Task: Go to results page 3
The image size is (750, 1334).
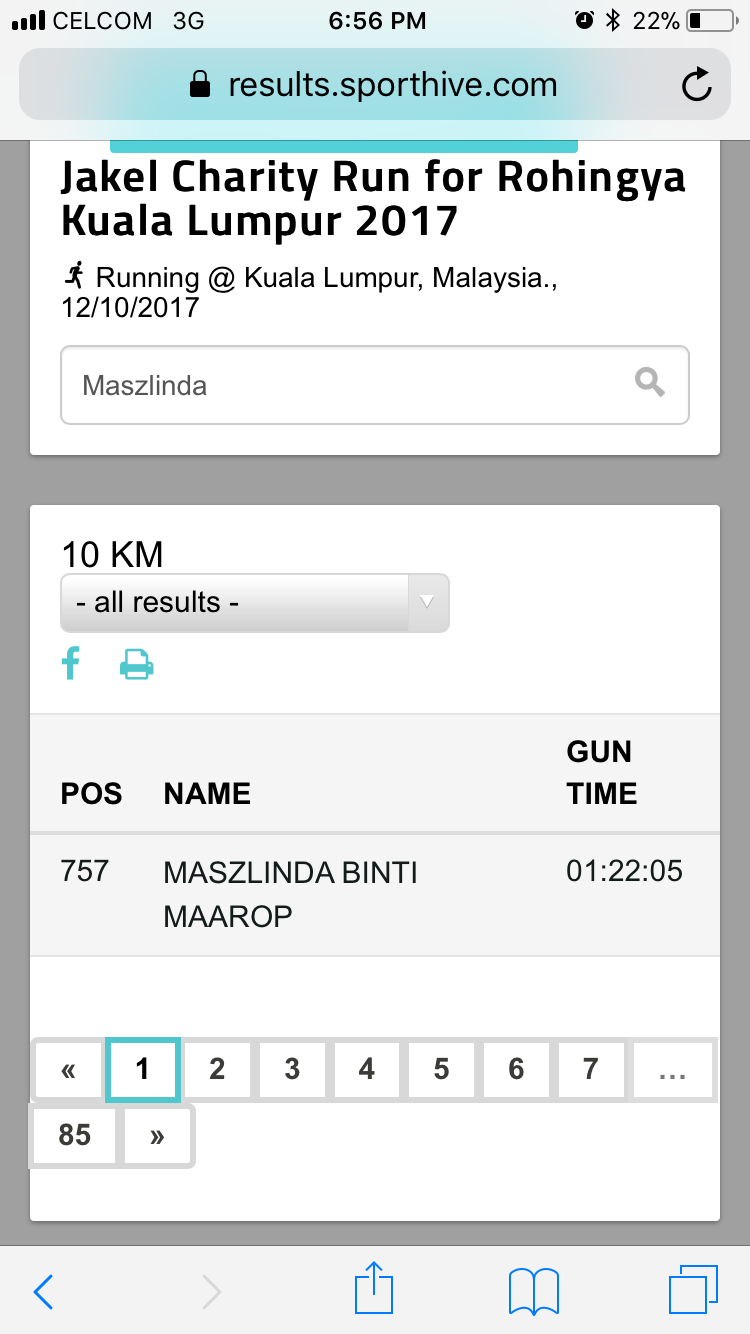Action: [x=292, y=1070]
